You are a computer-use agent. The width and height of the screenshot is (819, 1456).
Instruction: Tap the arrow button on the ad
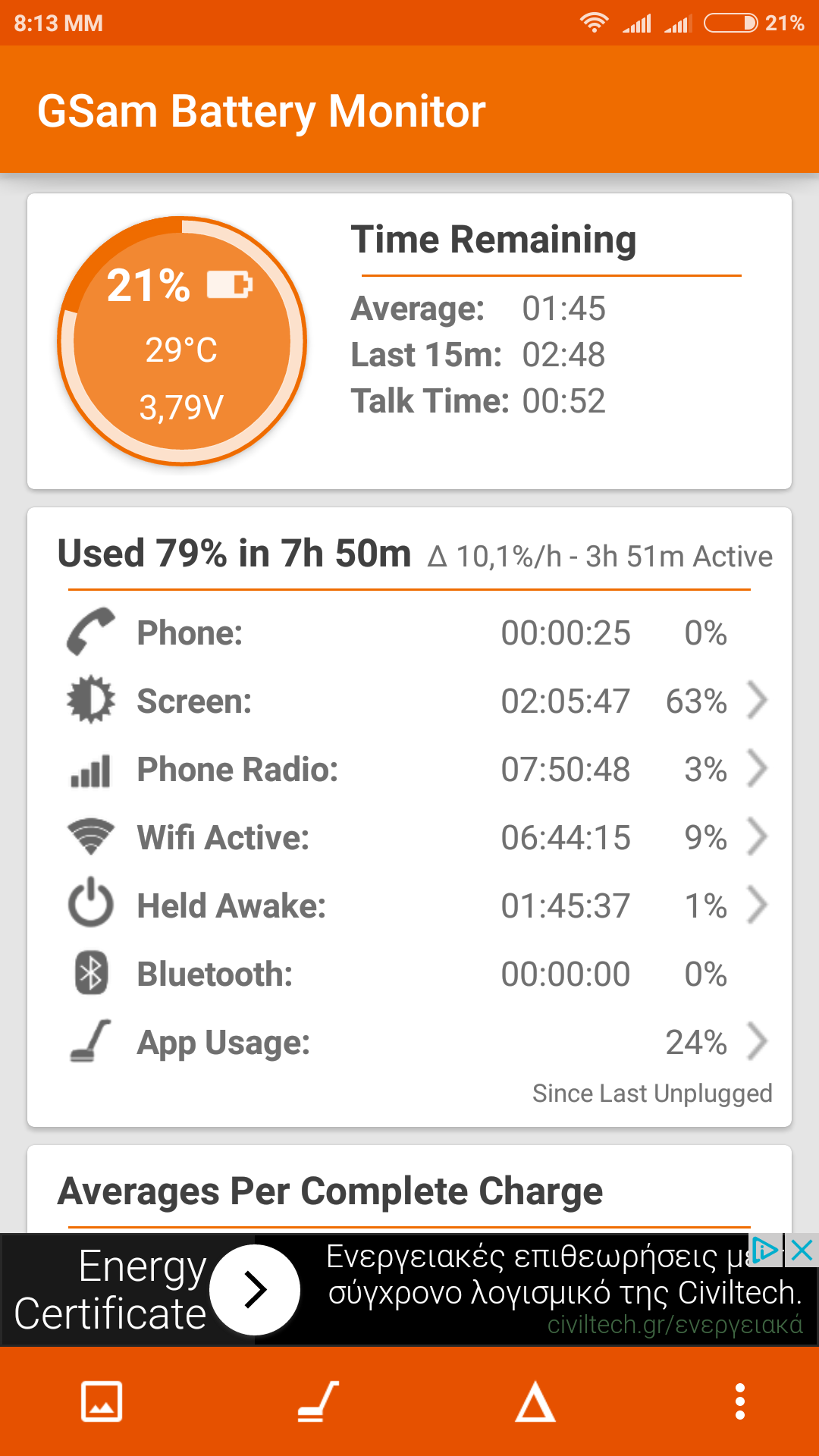(255, 1289)
